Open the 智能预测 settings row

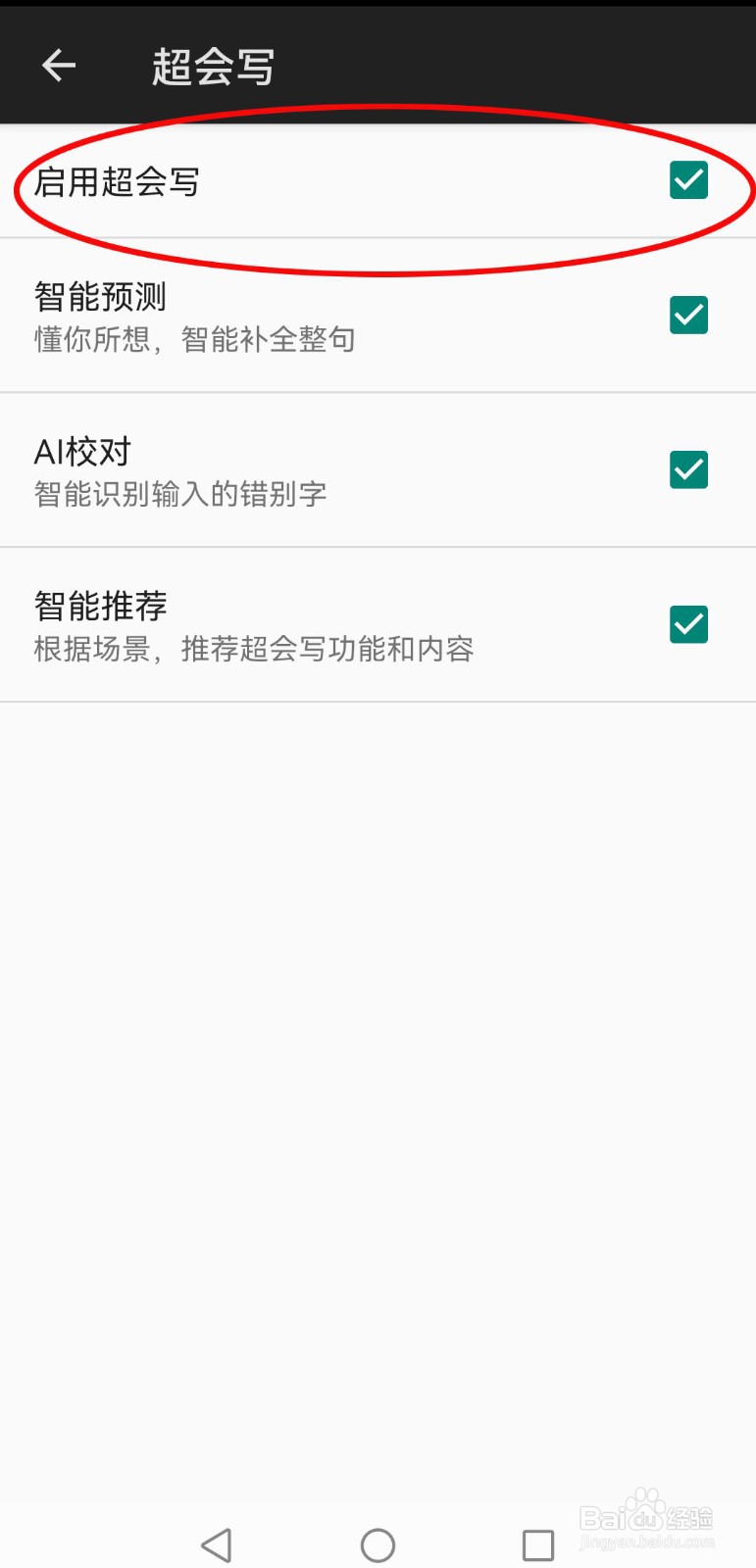pyautogui.click(x=294, y=315)
